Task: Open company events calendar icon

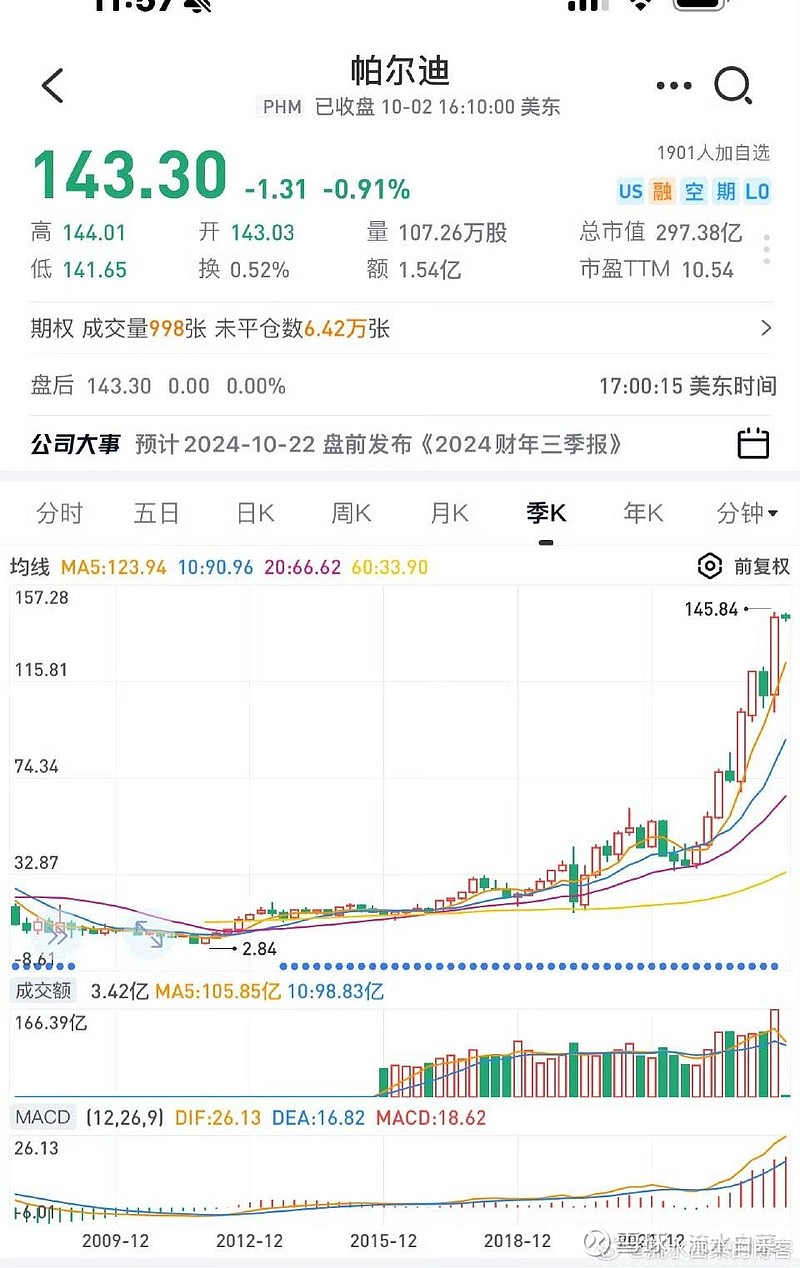Action: click(x=753, y=443)
